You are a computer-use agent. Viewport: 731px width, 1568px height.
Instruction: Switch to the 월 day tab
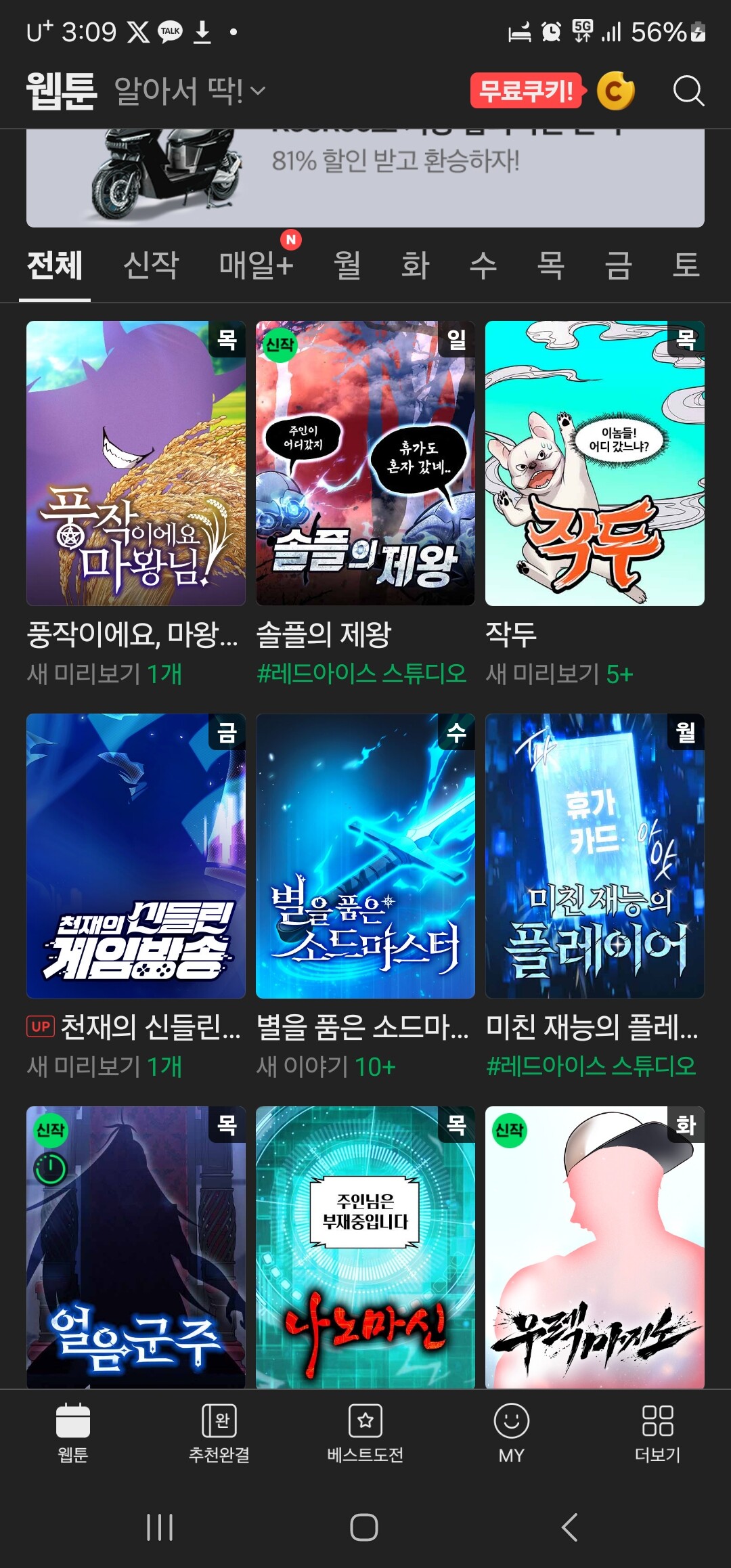pyautogui.click(x=347, y=265)
